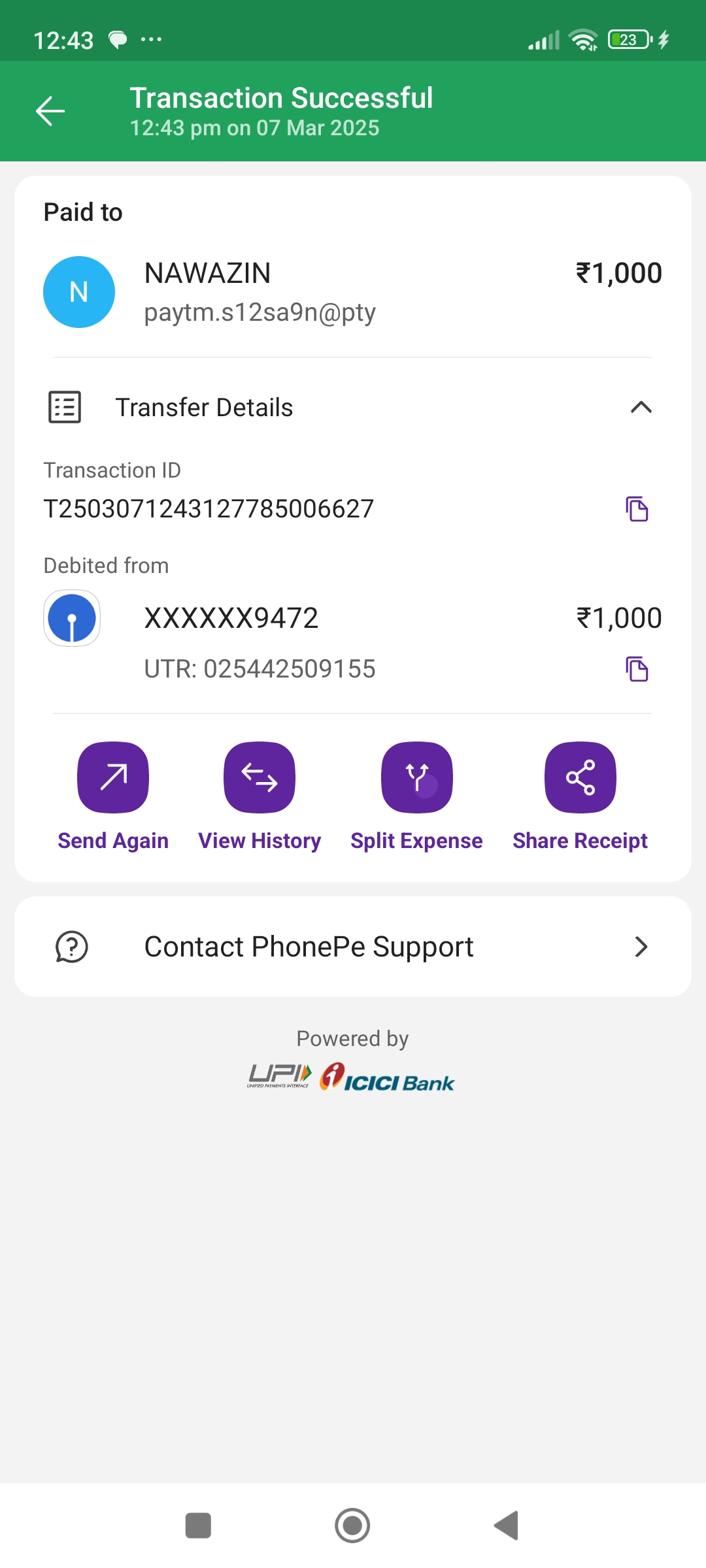This screenshot has height=1568, width=706.
Task: Tap Send Again to repeat payment
Action: 113,777
